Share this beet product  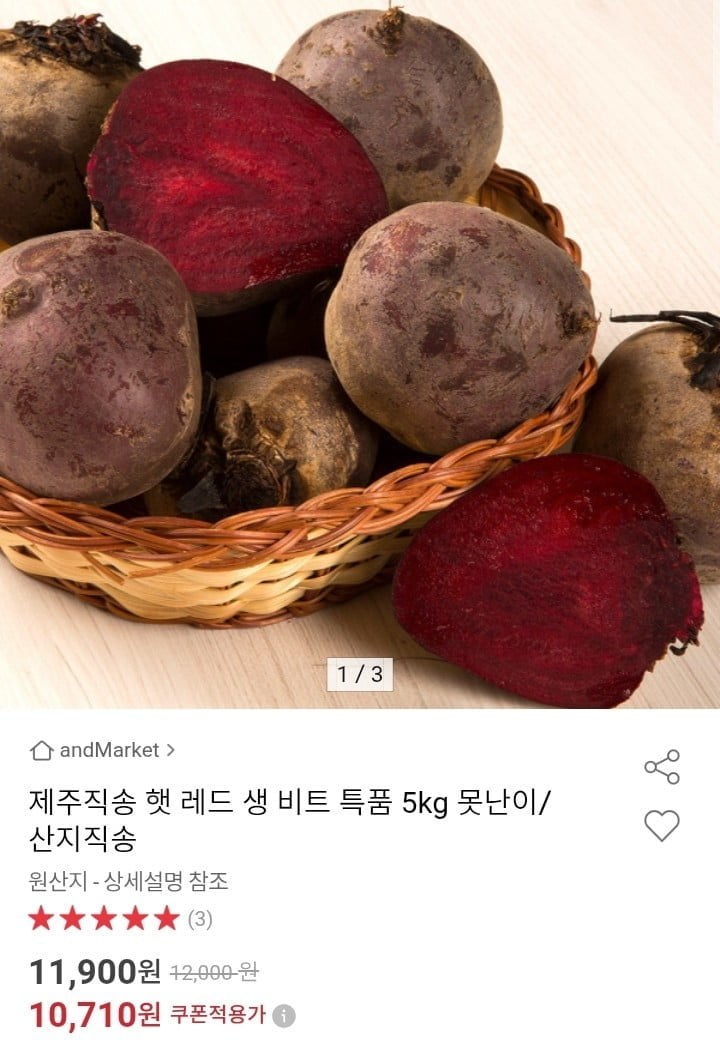[x=661, y=767]
